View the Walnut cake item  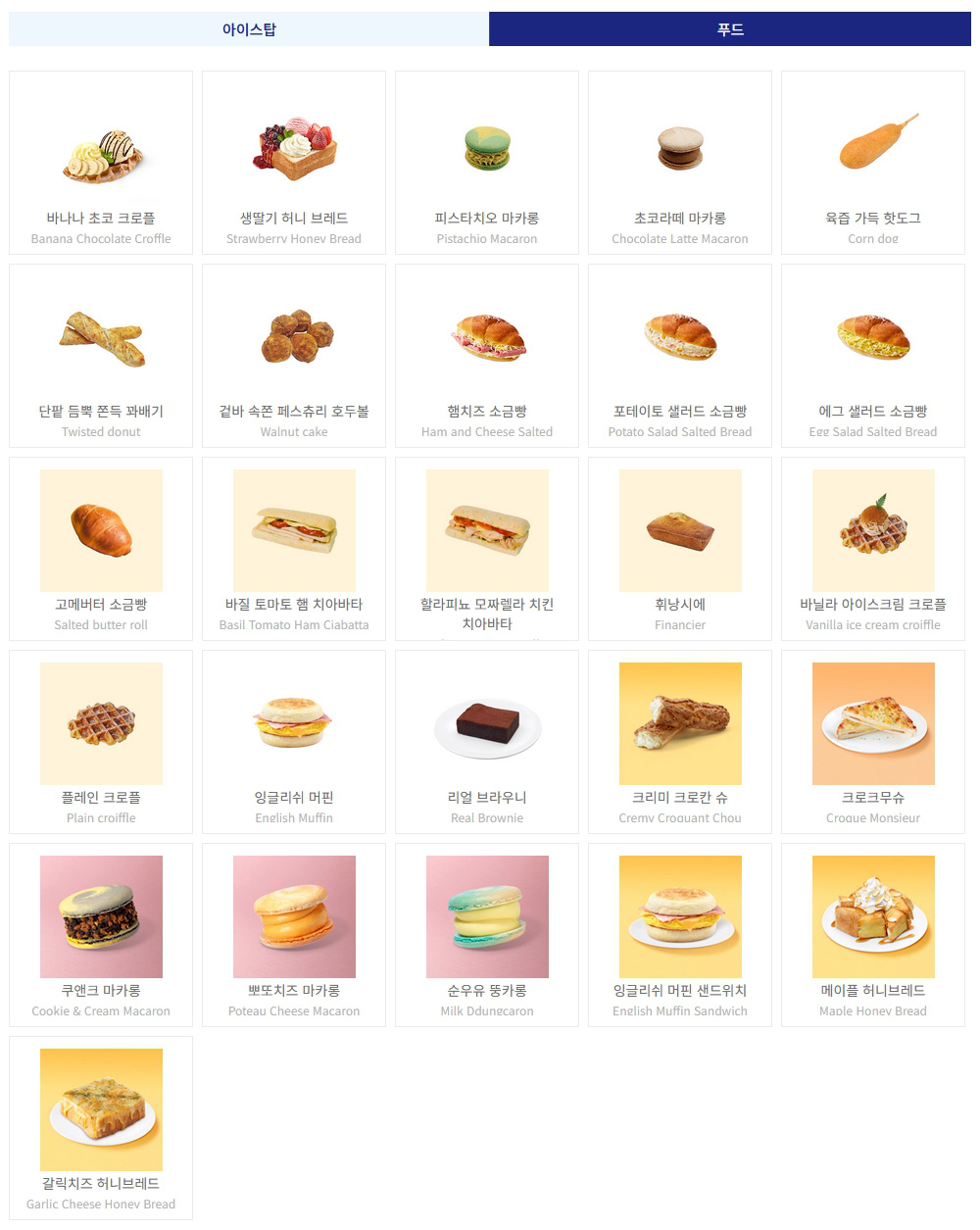(294, 356)
